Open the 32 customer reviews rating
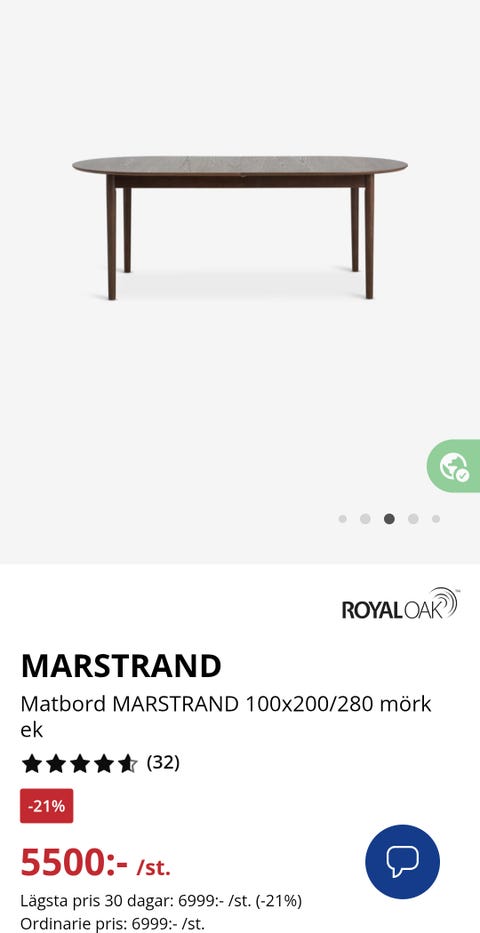The width and height of the screenshot is (480, 933). 100,763
